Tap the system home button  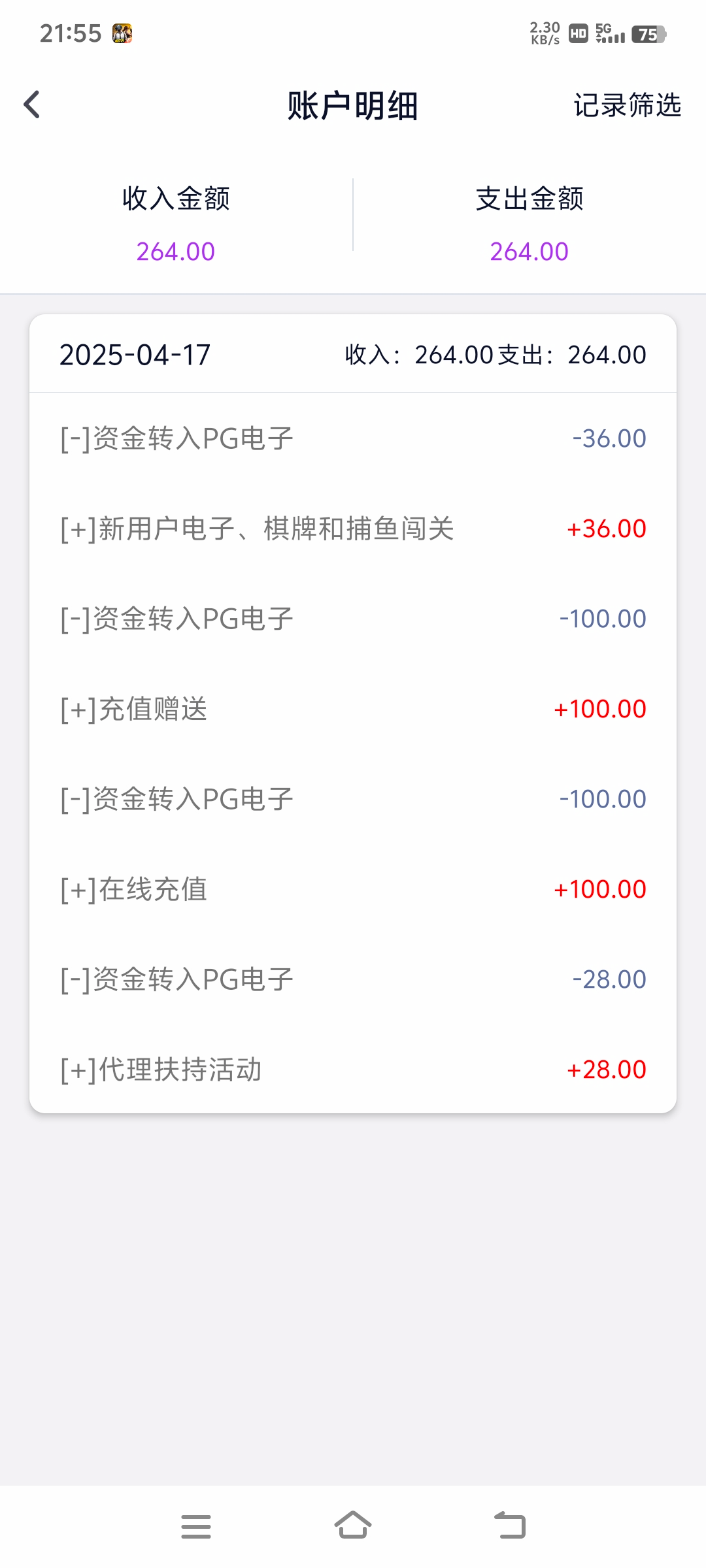tap(353, 1526)
